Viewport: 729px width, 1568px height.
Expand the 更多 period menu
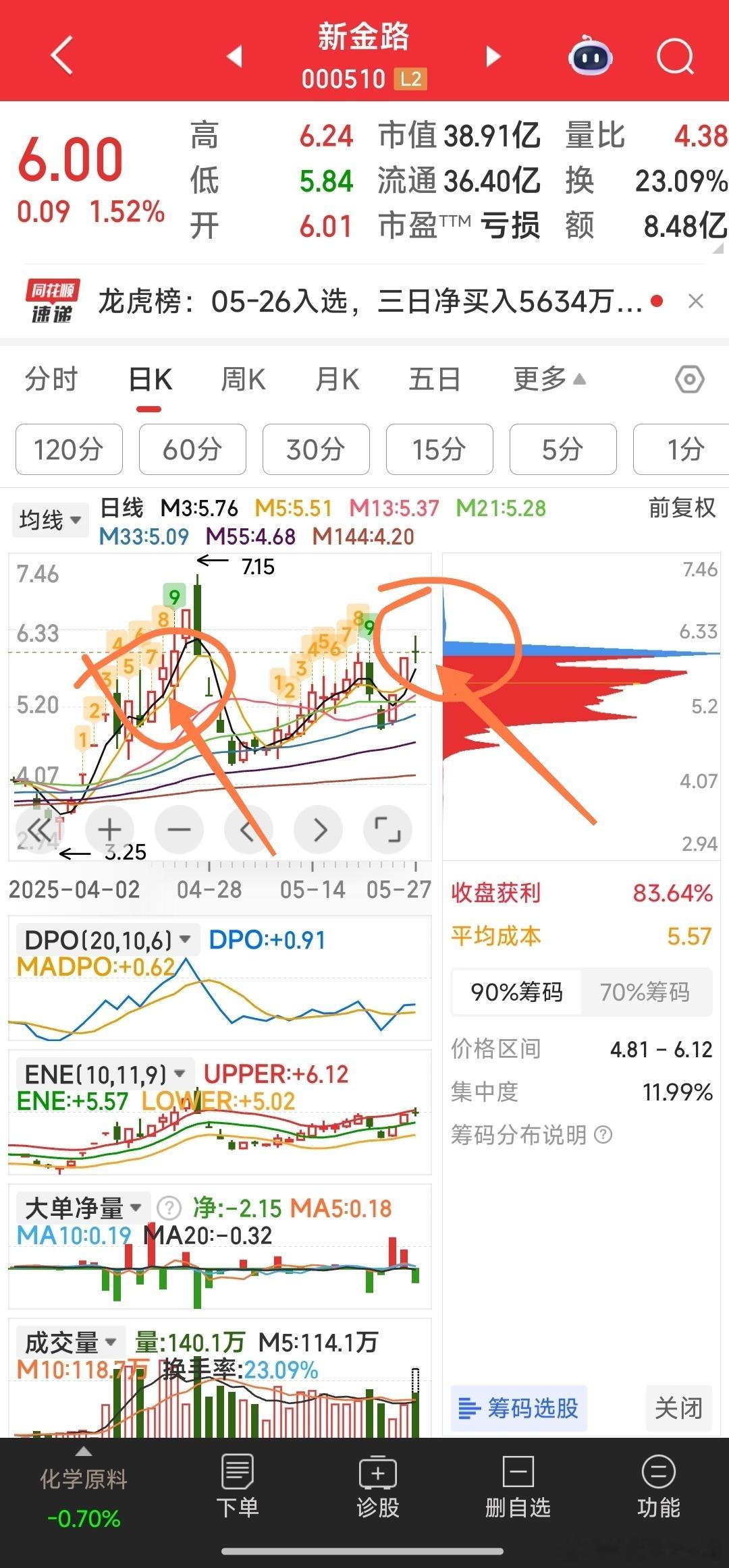pyautogui.click(x=549, y=379)
